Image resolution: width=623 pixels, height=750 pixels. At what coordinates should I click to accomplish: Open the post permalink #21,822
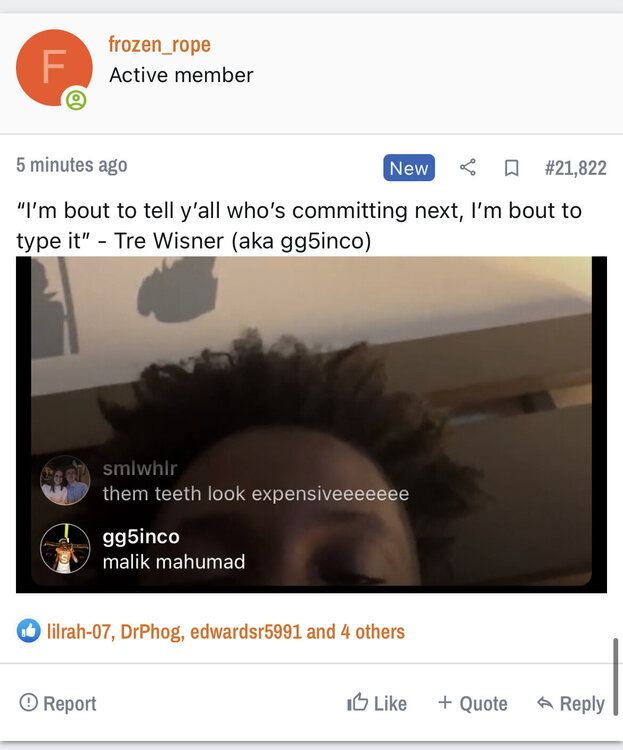pyautogui.click(x=575, y=168)
